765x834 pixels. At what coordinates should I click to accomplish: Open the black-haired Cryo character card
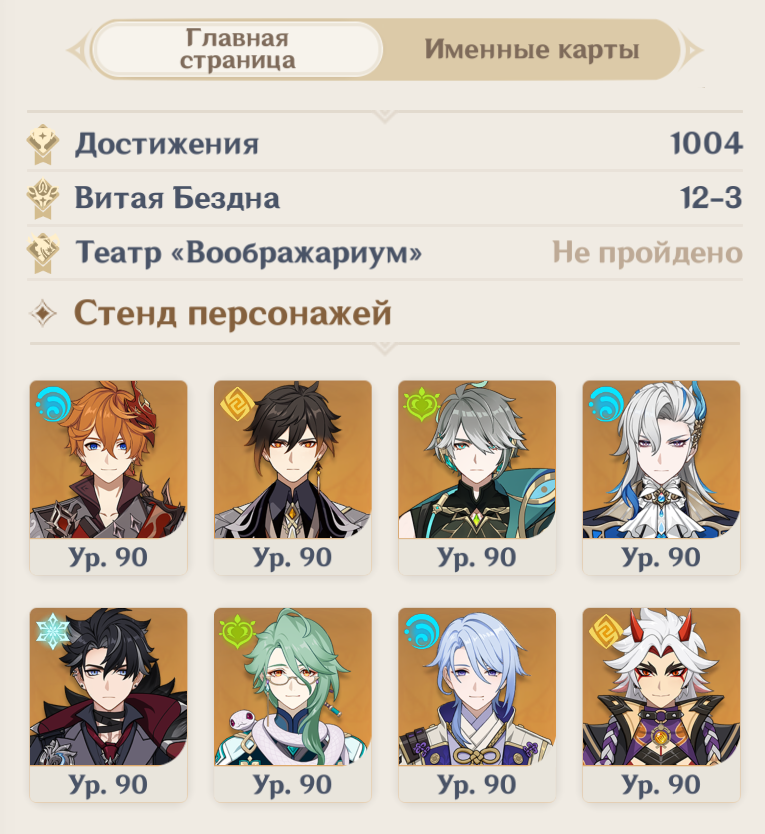tap(108, 703)
